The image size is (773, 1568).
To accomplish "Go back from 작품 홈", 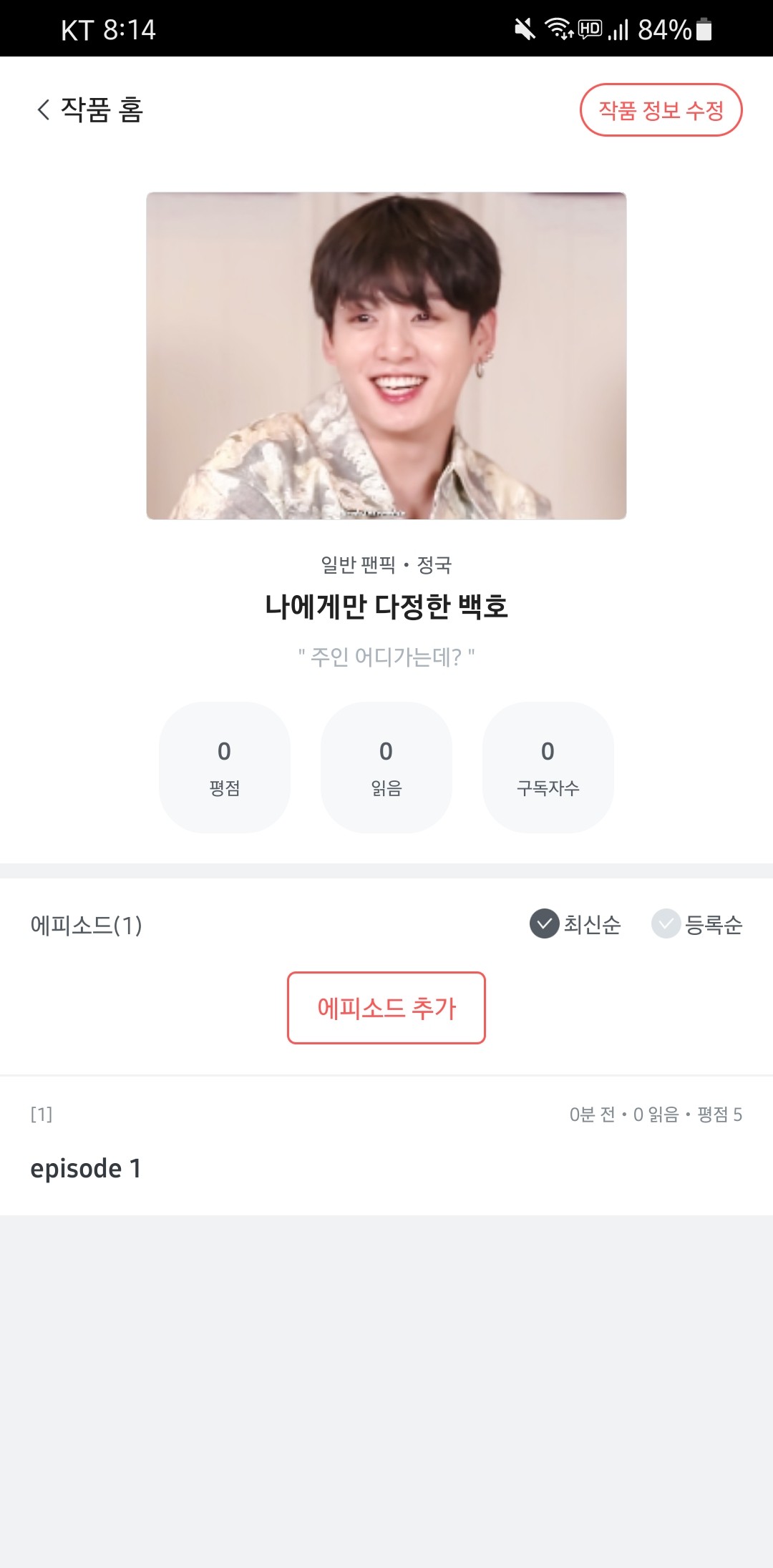I will coord(44,110).
